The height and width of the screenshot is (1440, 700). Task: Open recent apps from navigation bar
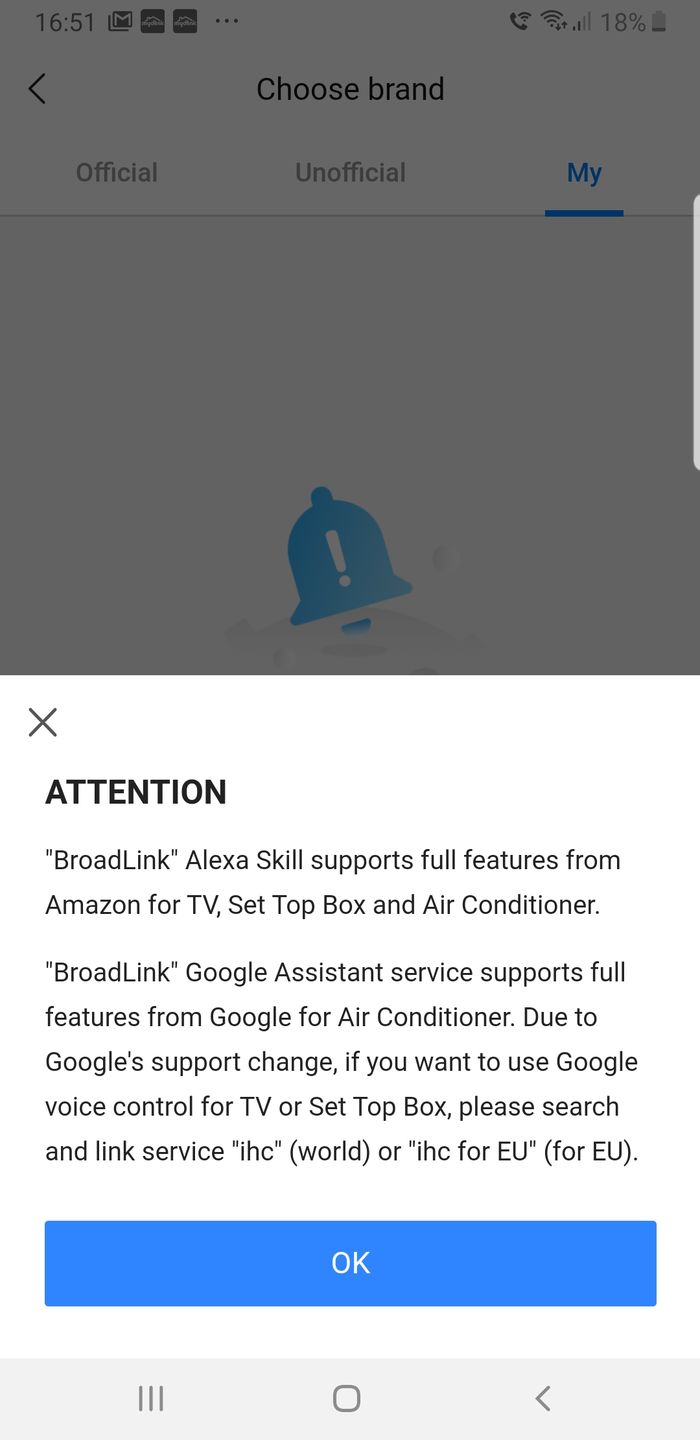coord(151,1398)
